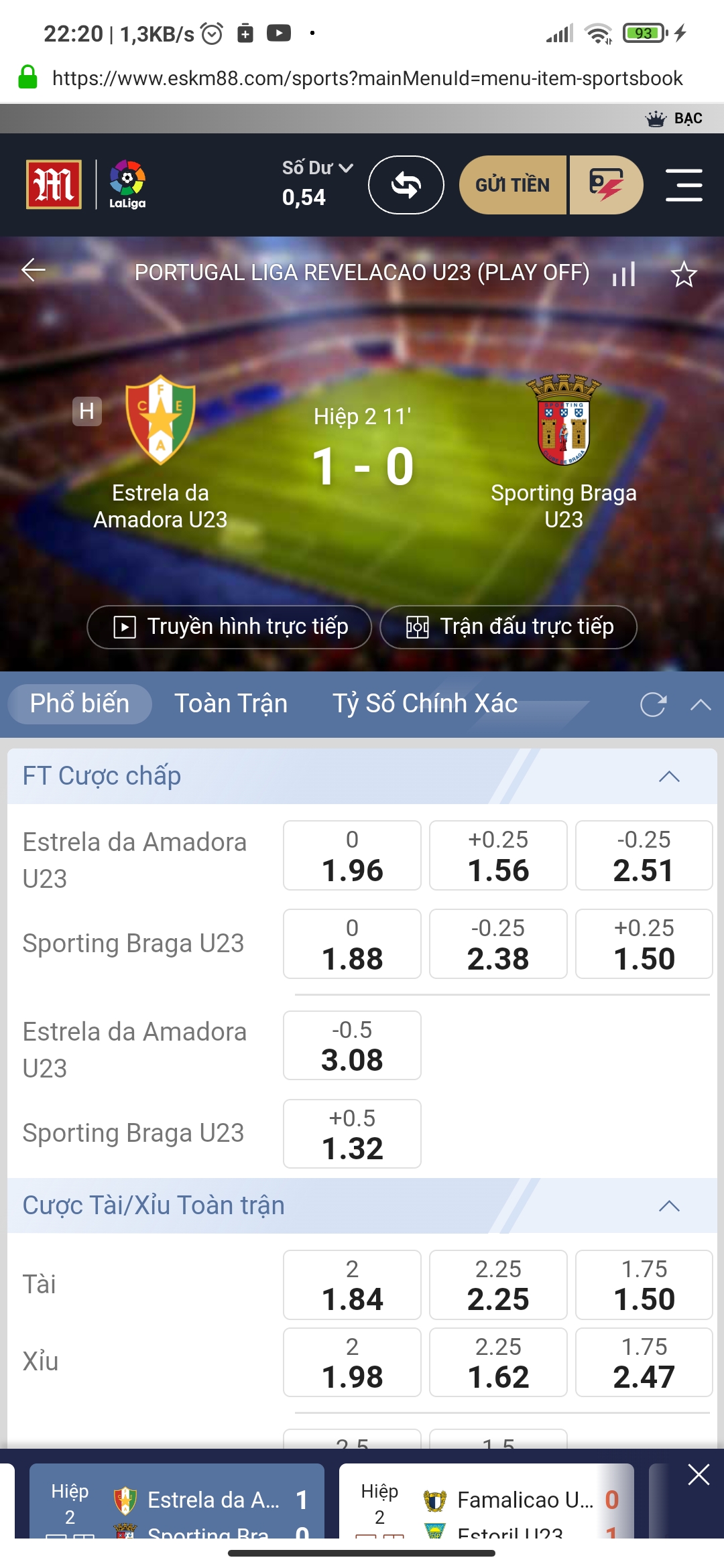Switch to the Tỷ Số Chính Xác tab
Viewport: 724px width, 1568px height.
click(x=425, y=704)
